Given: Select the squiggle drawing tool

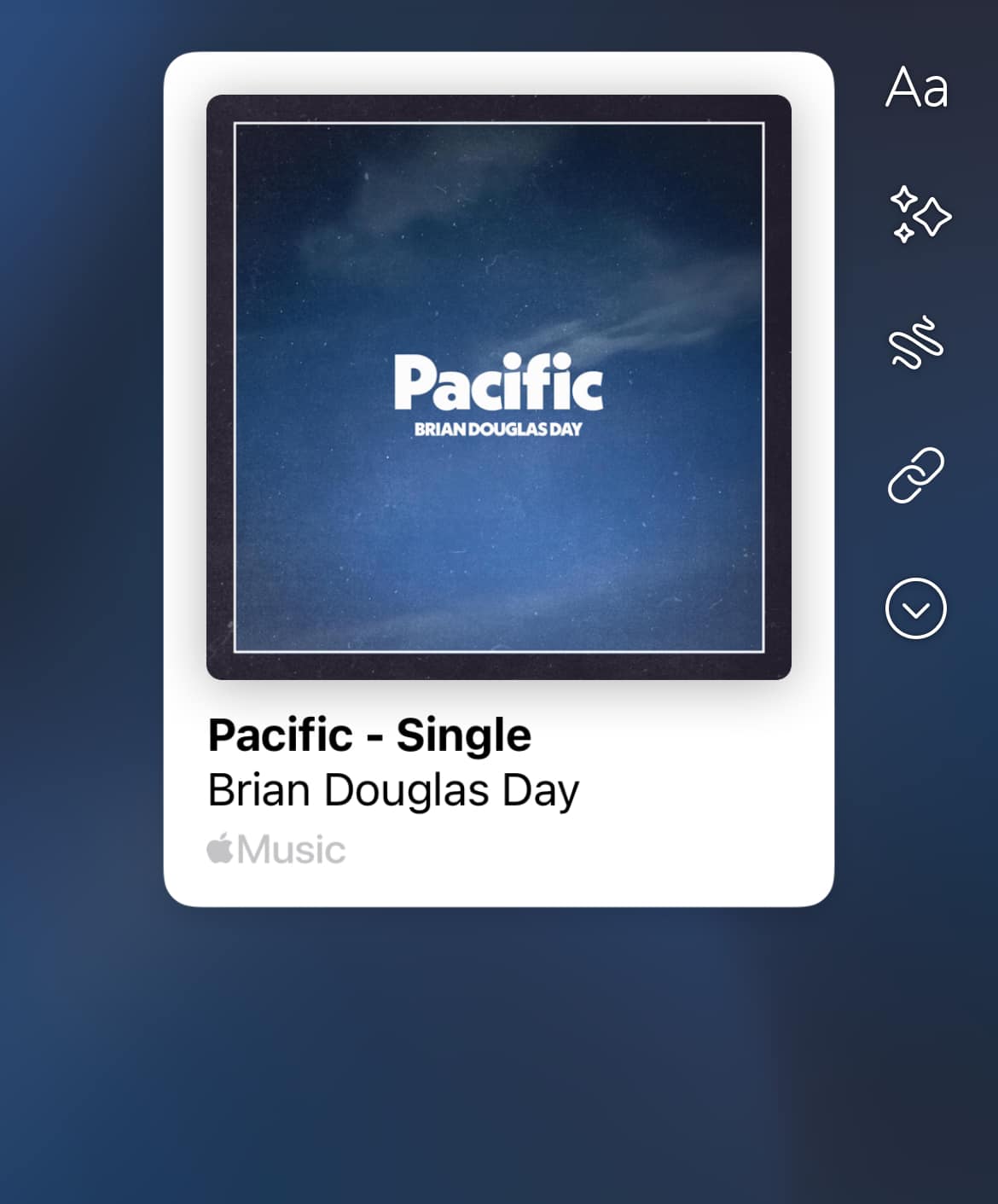Looking at the screenshot, I should (916, 343).
